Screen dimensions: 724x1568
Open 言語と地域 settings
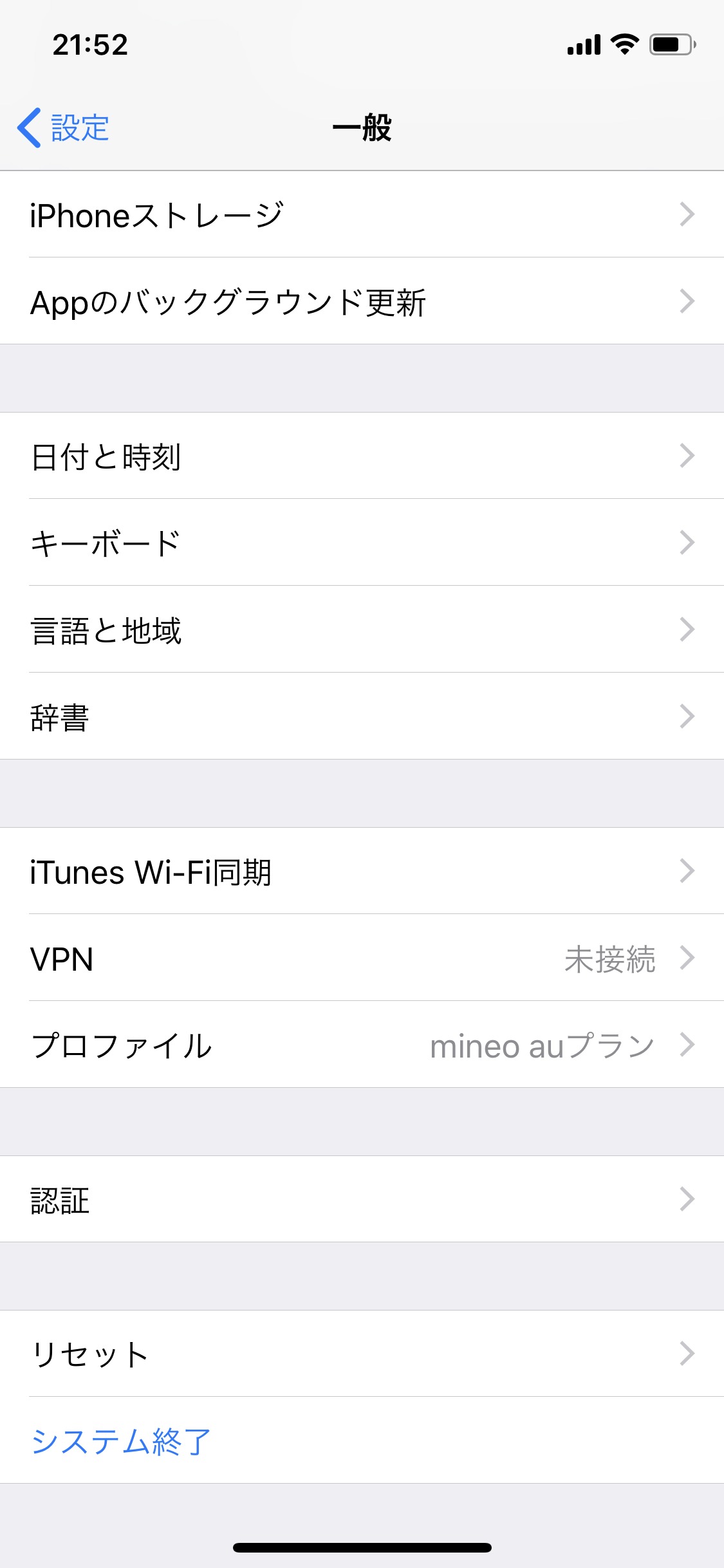click(362, 630)
